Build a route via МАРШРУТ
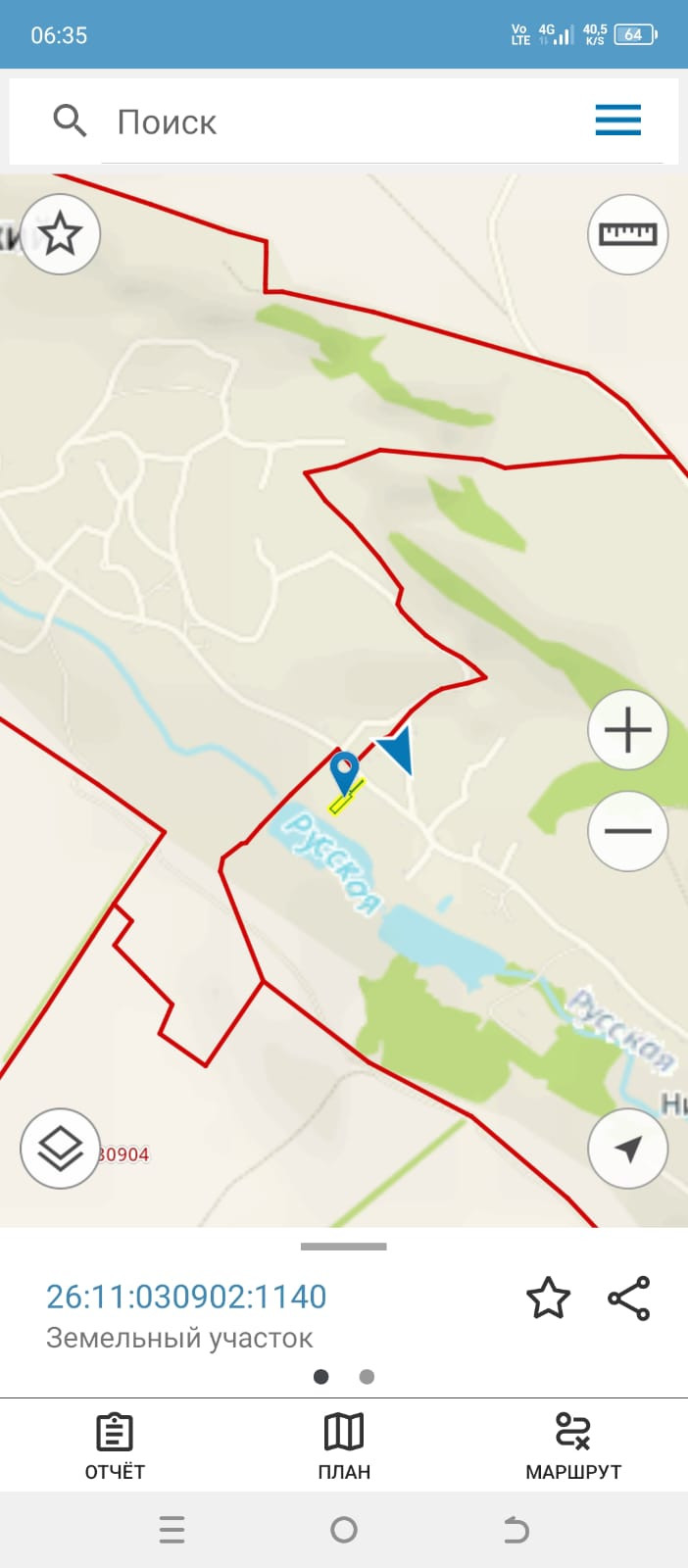The height and width of the screenshot is (1568, 688). 573,1445
